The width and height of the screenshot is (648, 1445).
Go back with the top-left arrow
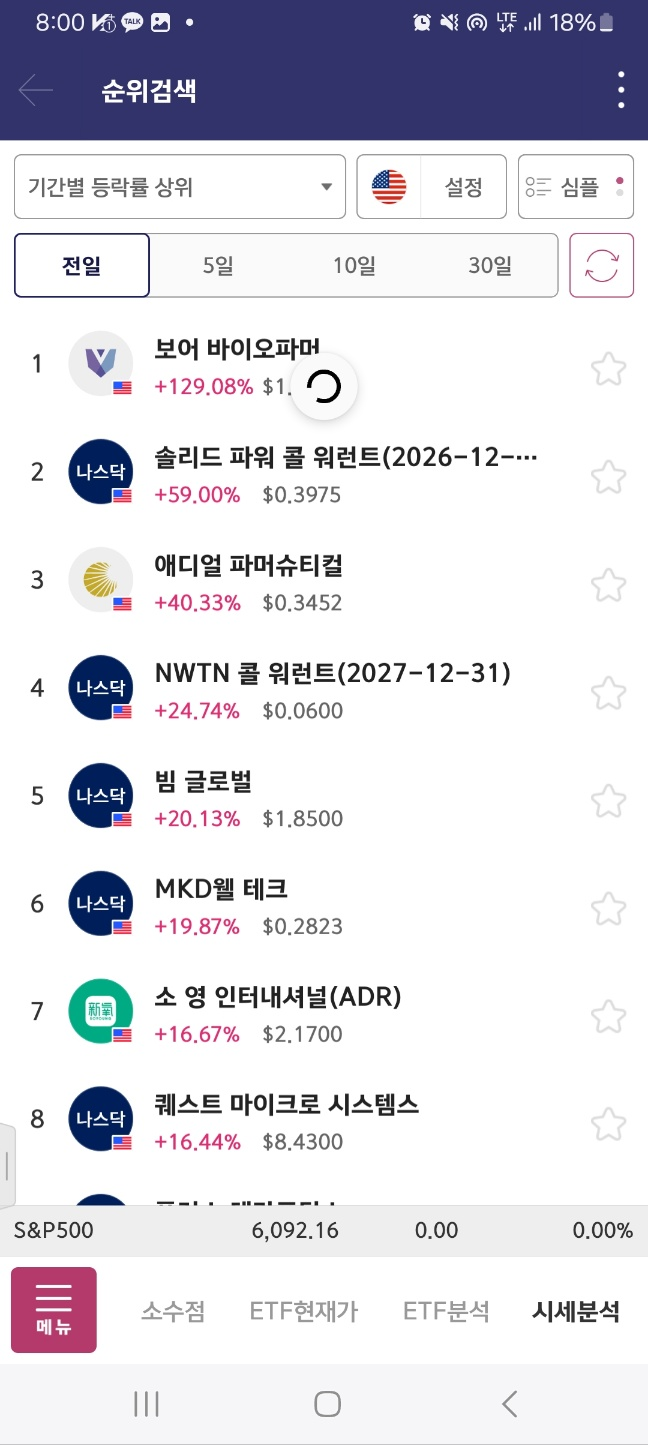[36, 91]
